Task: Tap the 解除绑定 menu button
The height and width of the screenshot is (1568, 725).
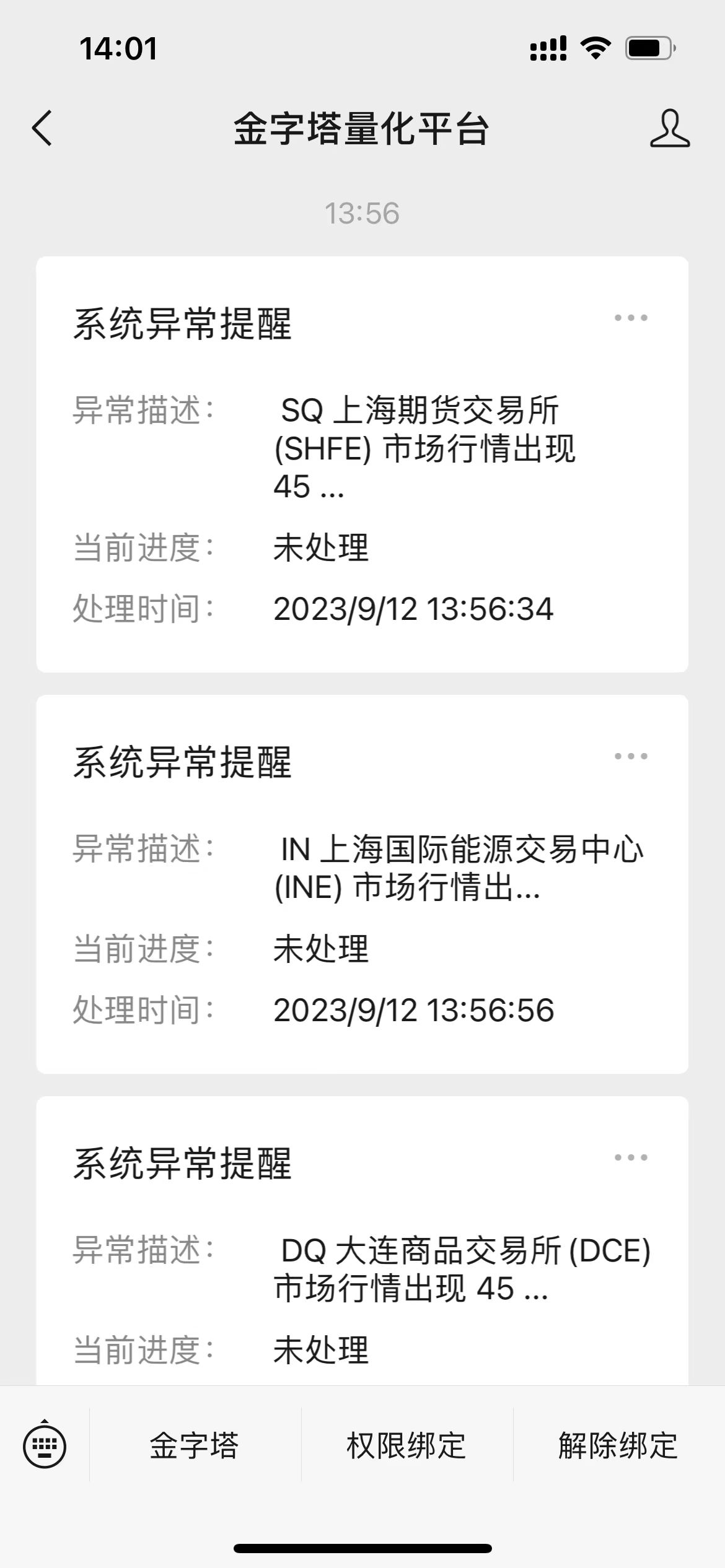Action: pyautogui.click(x=618, y=1446)
